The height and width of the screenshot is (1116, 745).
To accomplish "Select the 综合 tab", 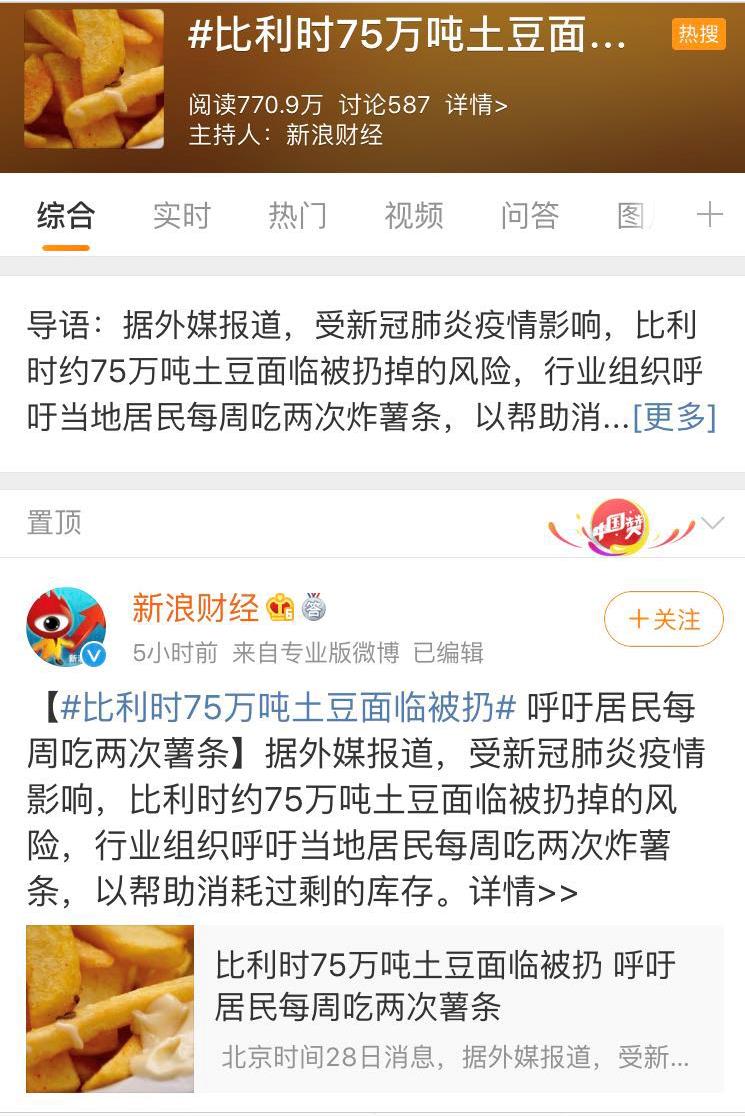I will [x=66, y=215].
